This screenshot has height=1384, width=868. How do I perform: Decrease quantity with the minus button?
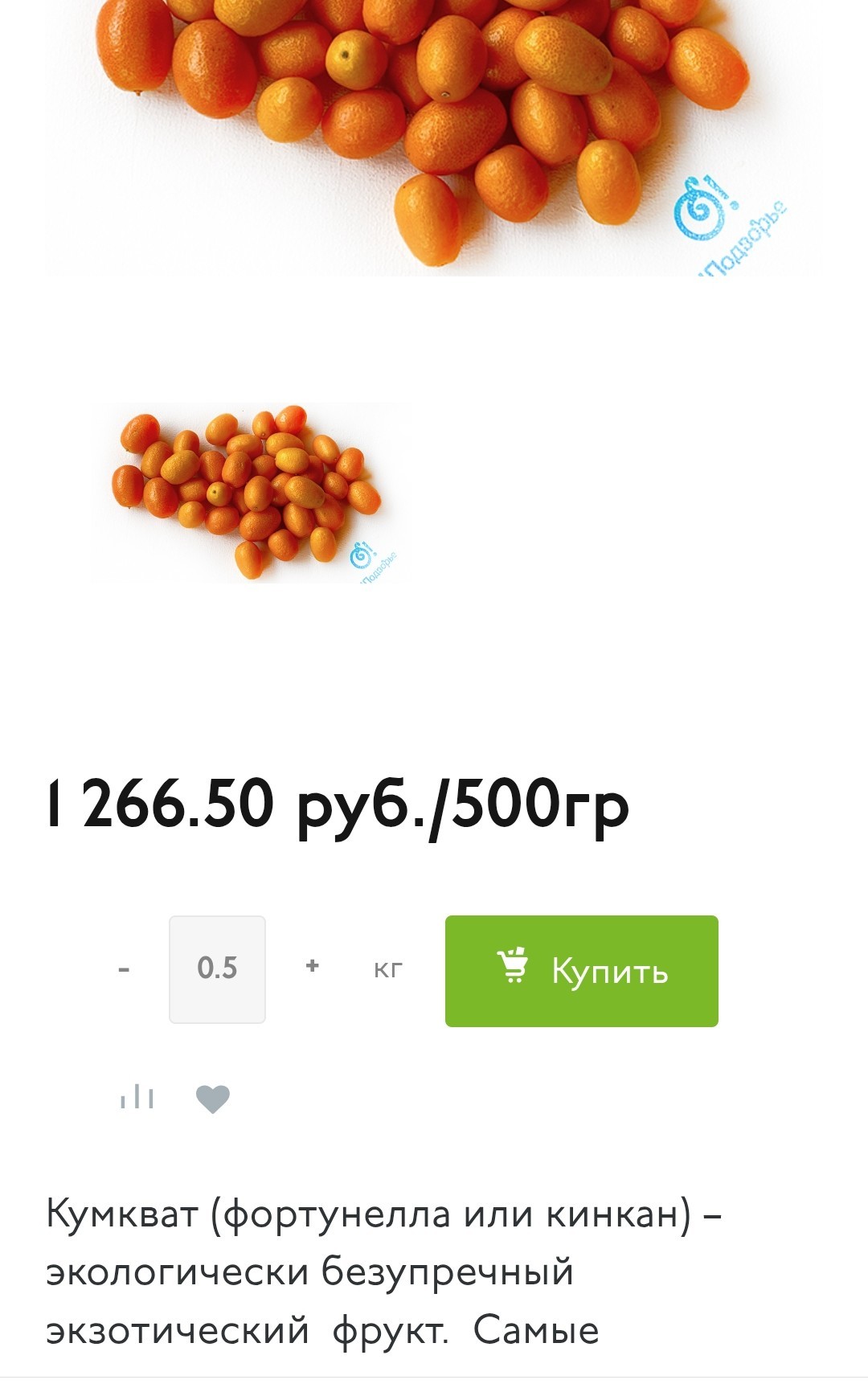tap(124, 969)
